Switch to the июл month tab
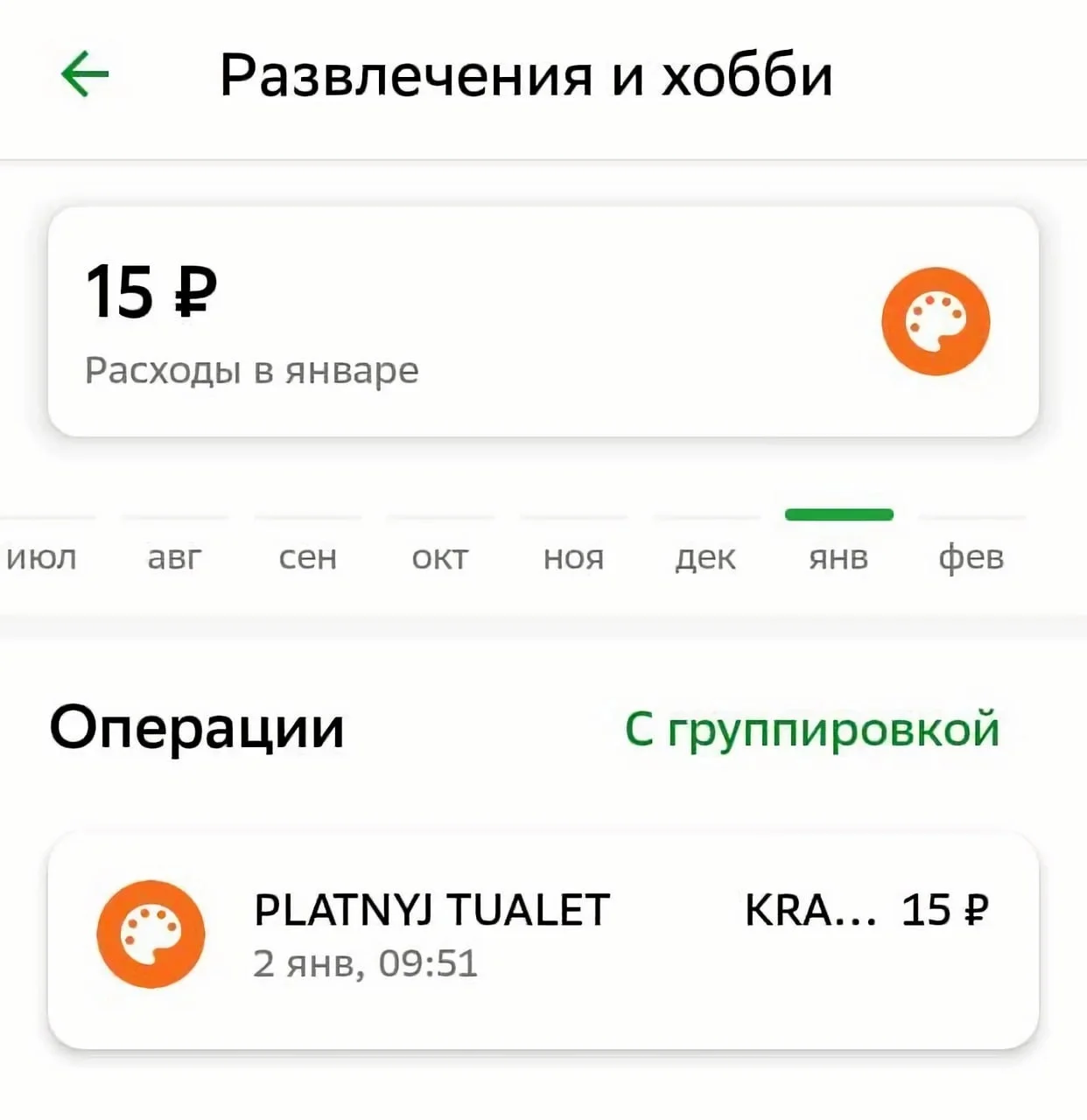The width and height of the screenshot is (1087, 1120). [x=42, y=556]
